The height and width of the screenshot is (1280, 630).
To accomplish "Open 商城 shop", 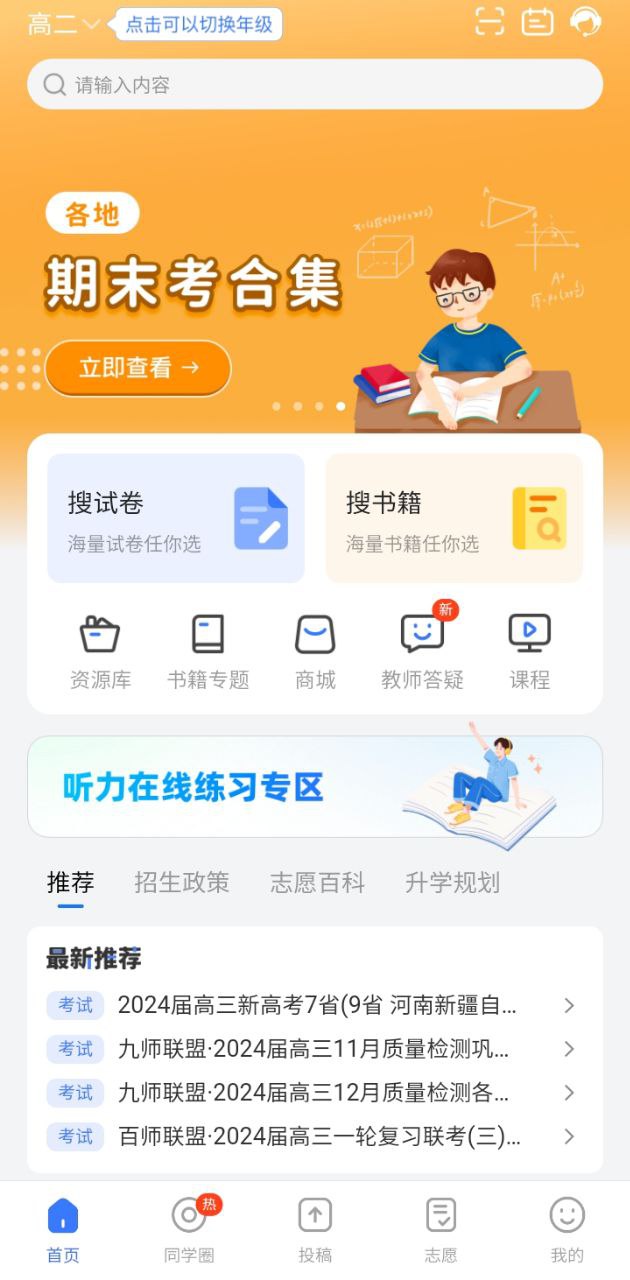I will pyautogui.click(x=315, y=651).
